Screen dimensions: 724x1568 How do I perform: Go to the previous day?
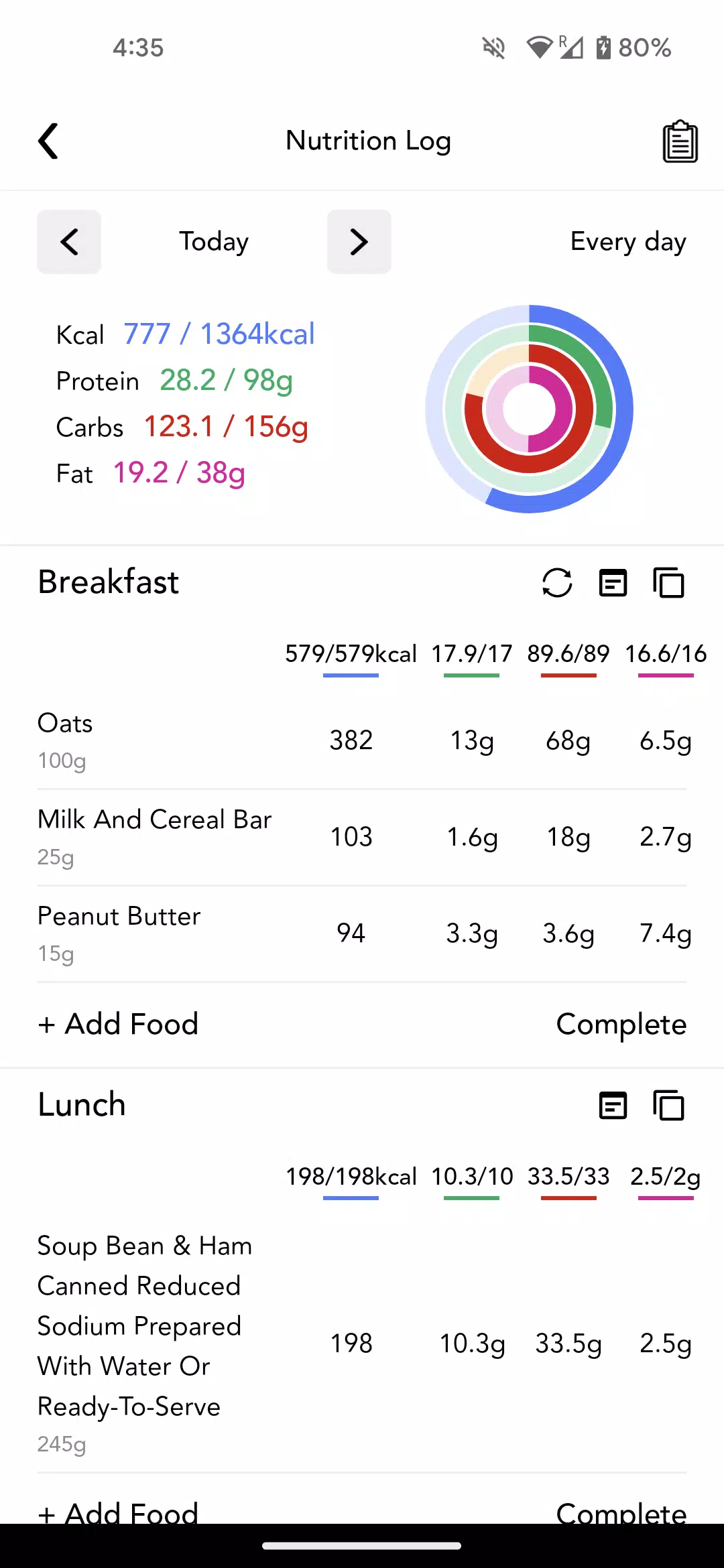(x=69, y=242)
